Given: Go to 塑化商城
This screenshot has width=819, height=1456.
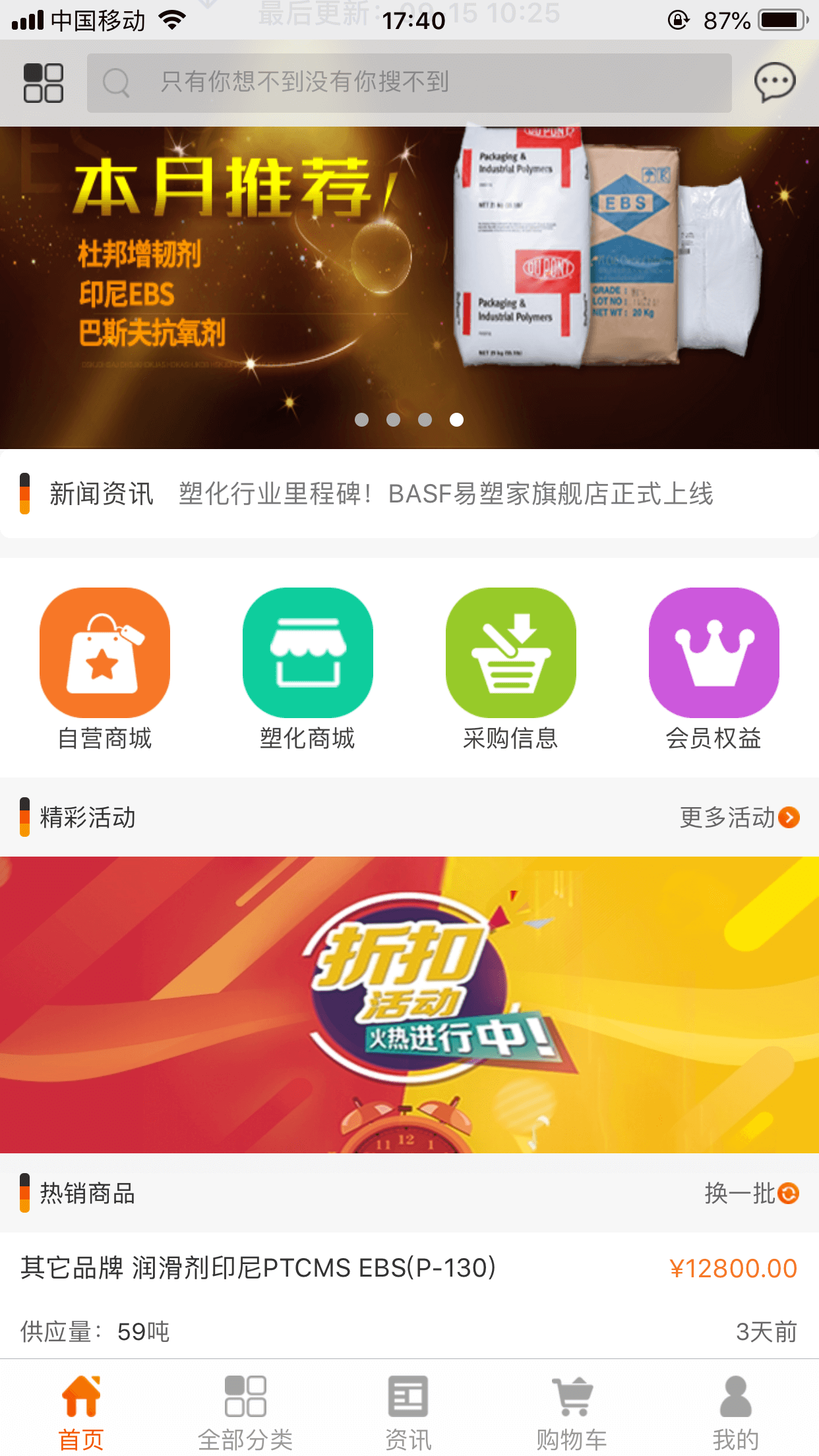Looking at the screenshot, I should point(307,669).
